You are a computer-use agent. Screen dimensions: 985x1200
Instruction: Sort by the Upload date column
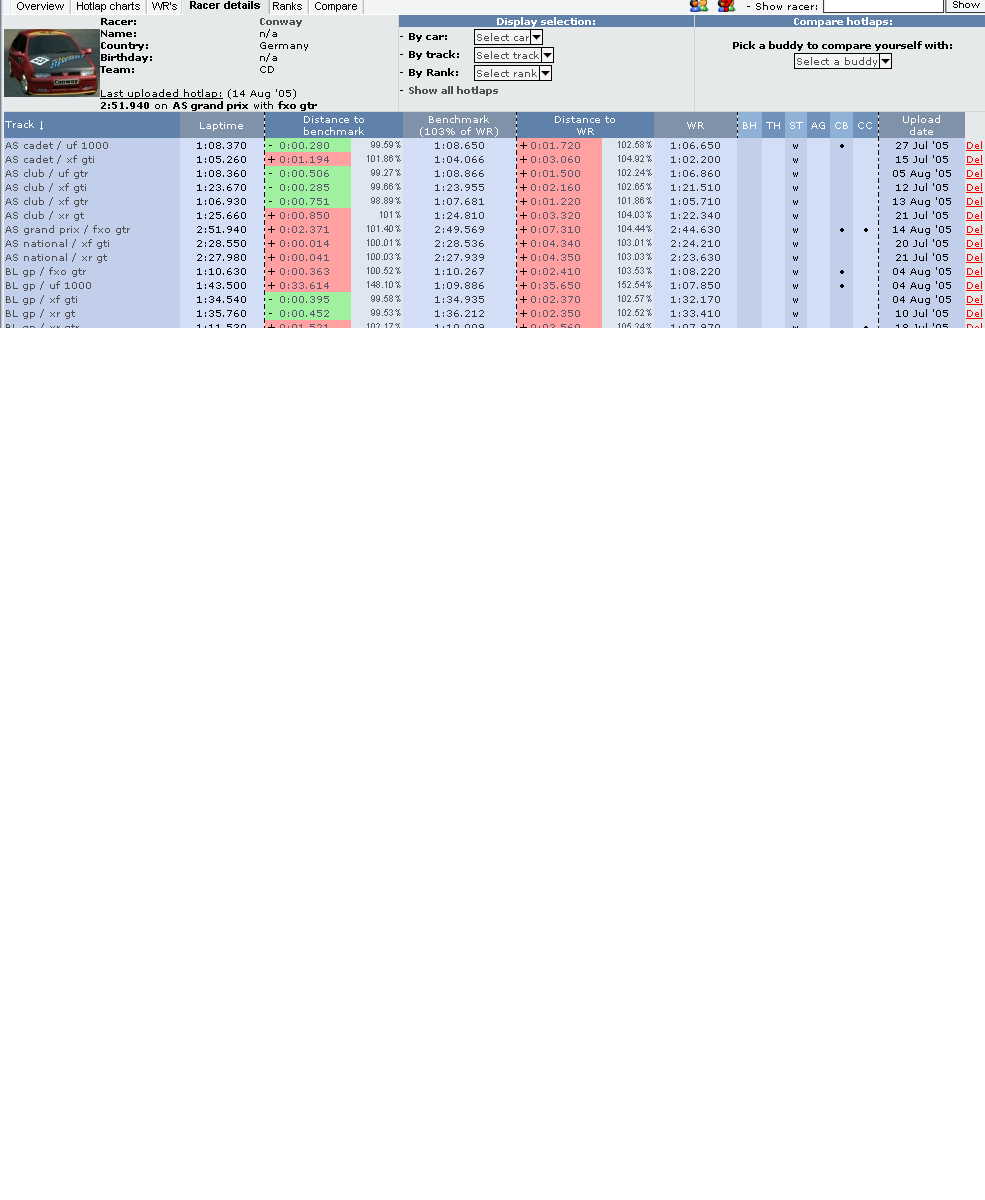921,125
